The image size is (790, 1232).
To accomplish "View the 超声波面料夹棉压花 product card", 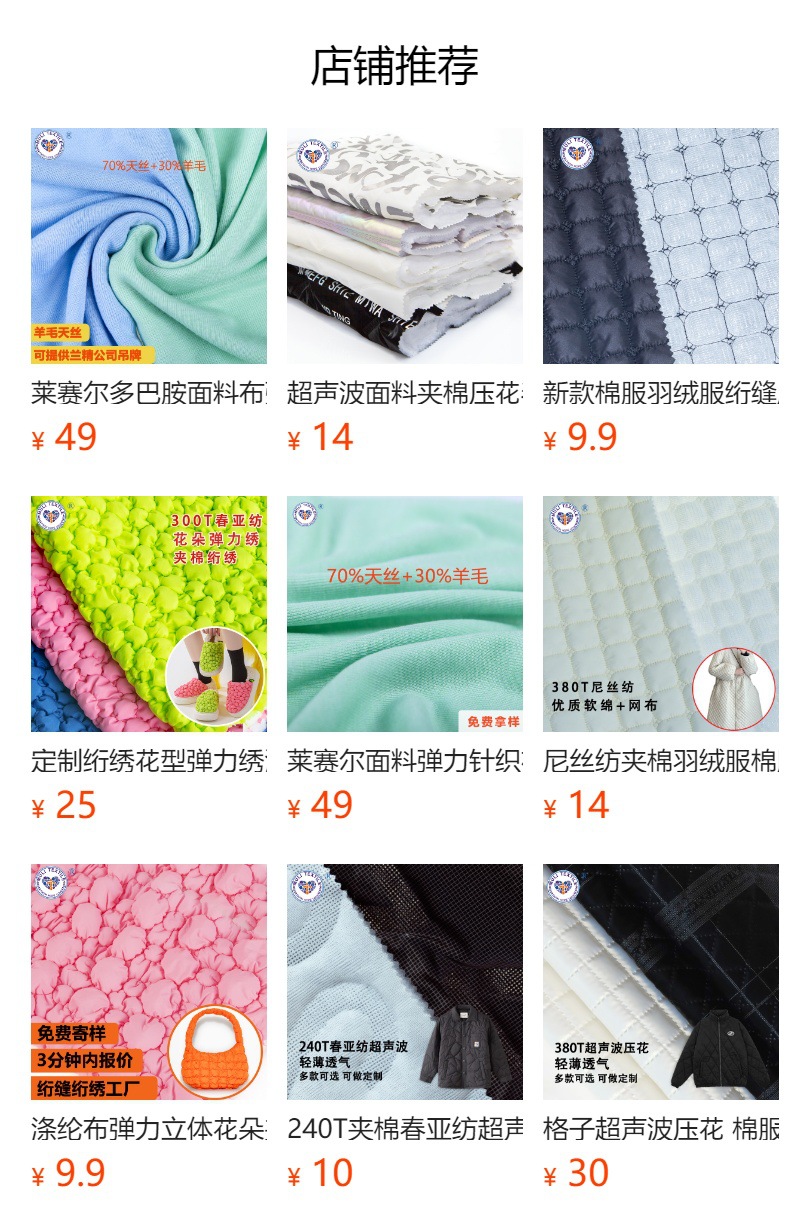I will (405, 246).
